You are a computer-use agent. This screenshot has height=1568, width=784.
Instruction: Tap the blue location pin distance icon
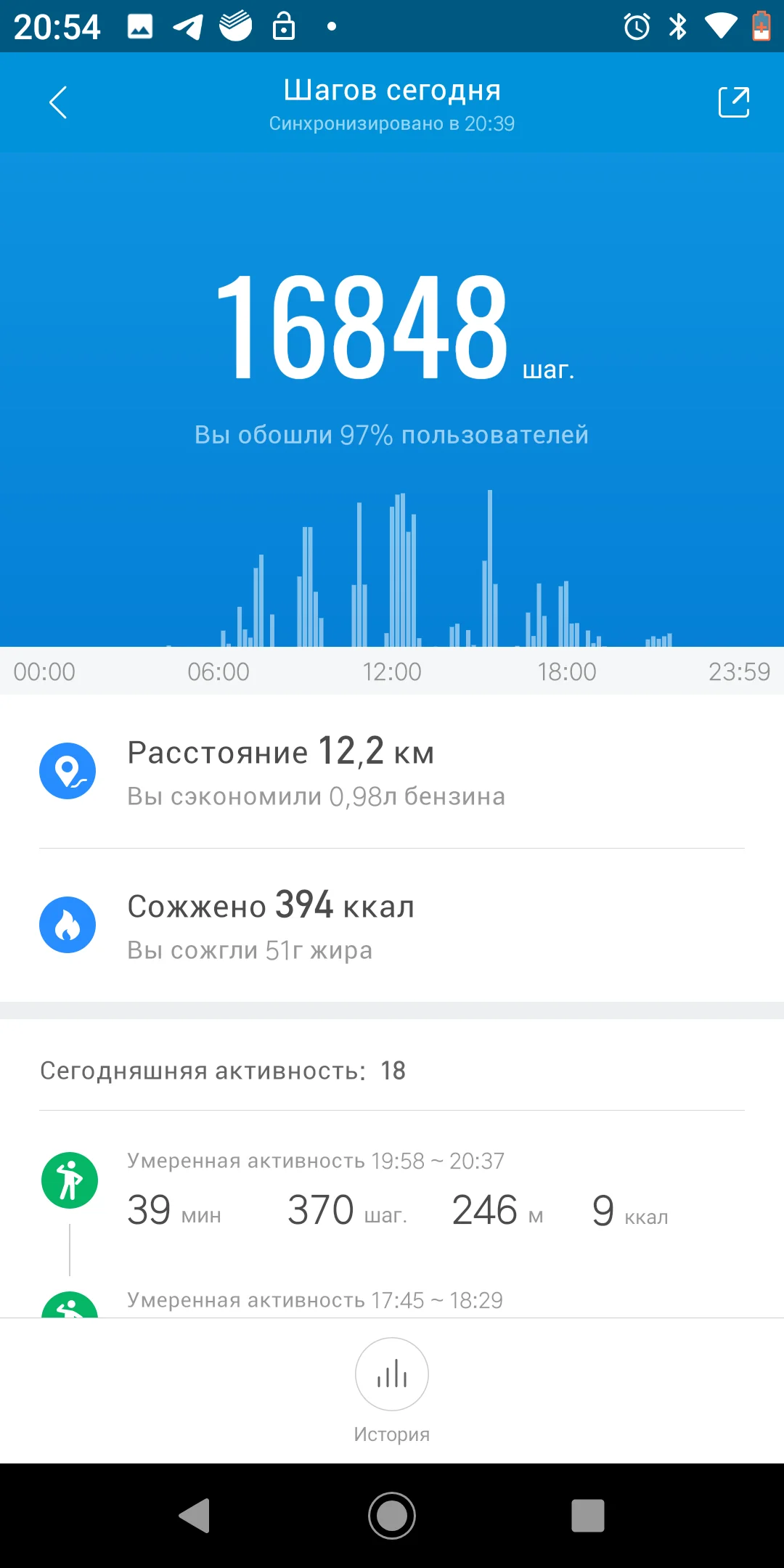pos(68,771)
